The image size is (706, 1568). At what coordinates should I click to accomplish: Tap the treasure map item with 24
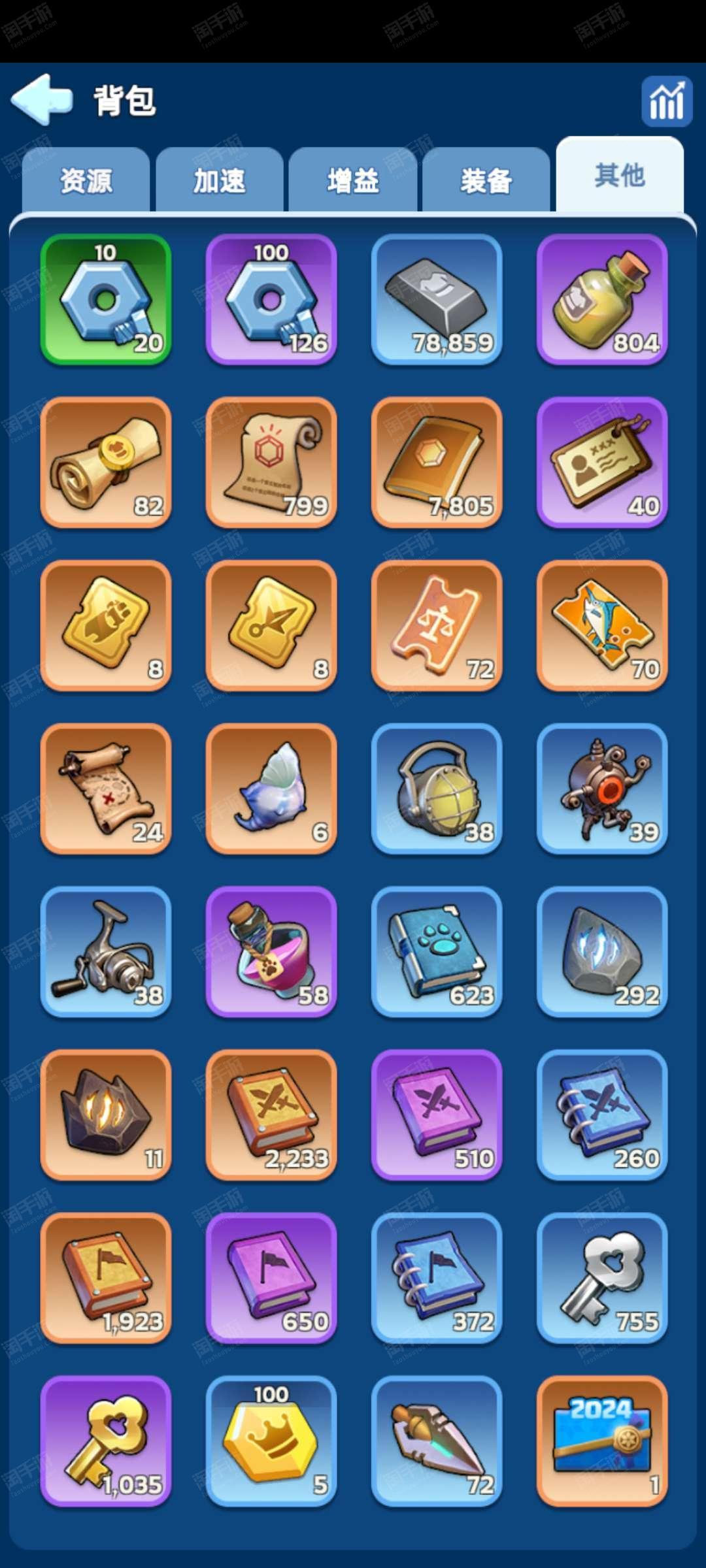[106, 789]
